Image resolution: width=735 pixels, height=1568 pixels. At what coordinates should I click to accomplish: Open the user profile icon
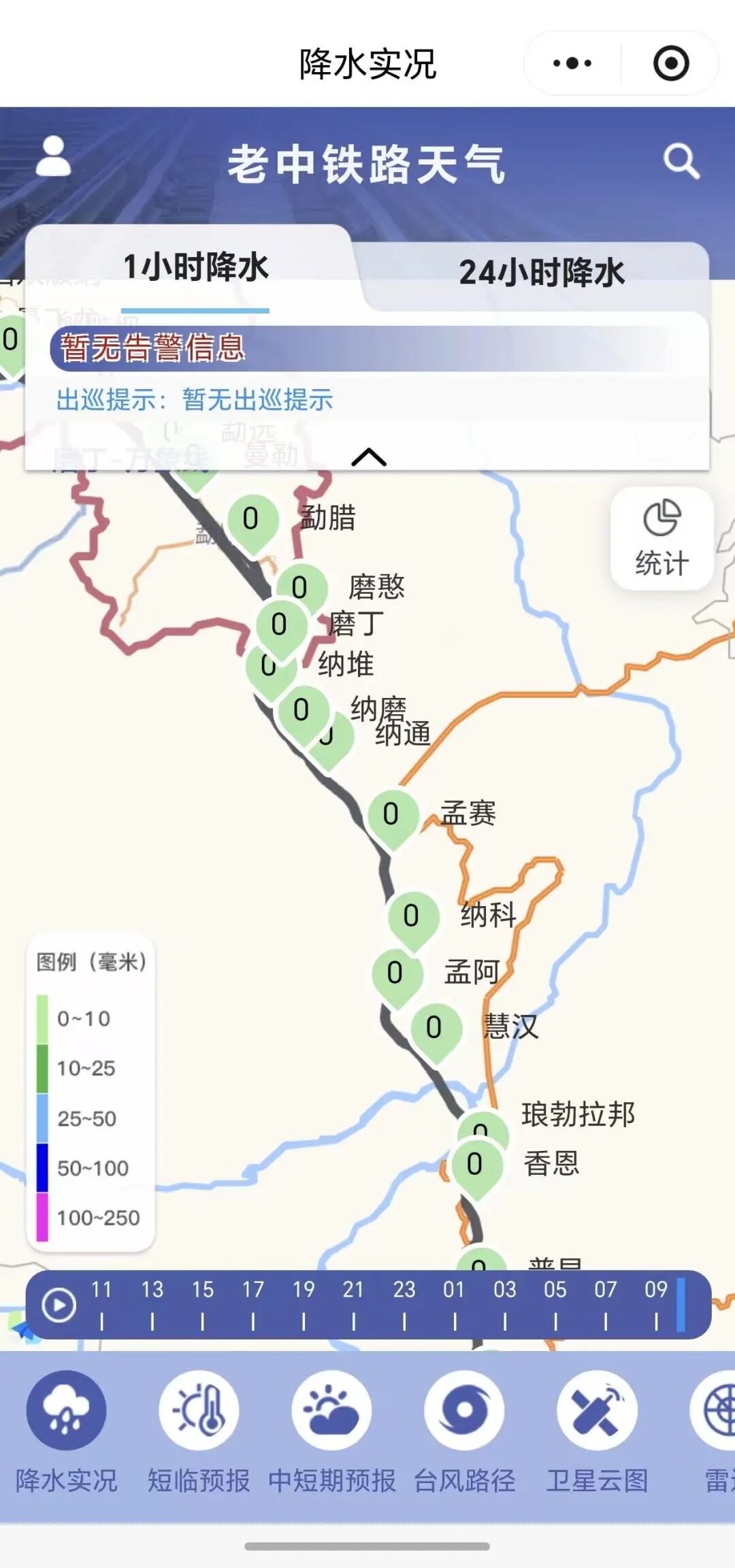(x=53, y=156)
